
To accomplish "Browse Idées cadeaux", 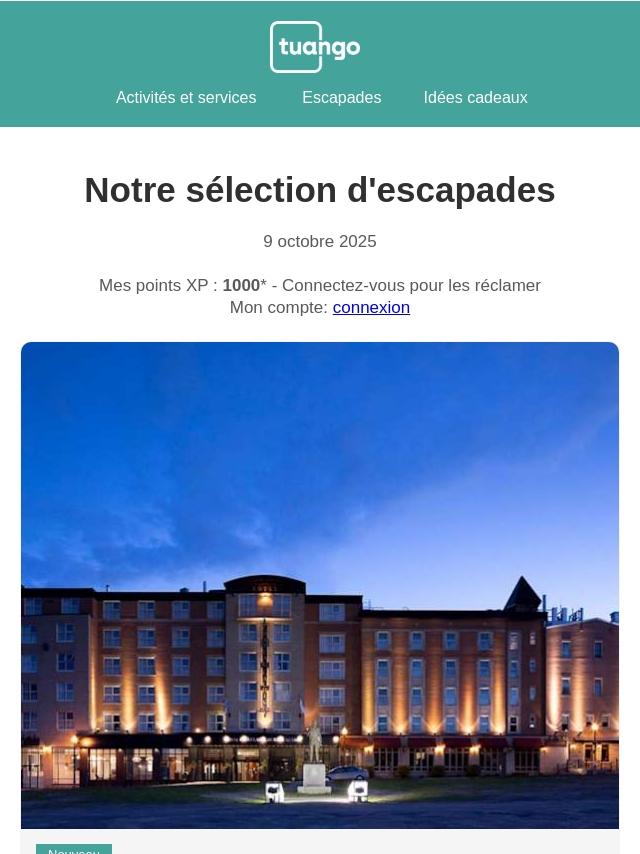I will pos(475,98).
